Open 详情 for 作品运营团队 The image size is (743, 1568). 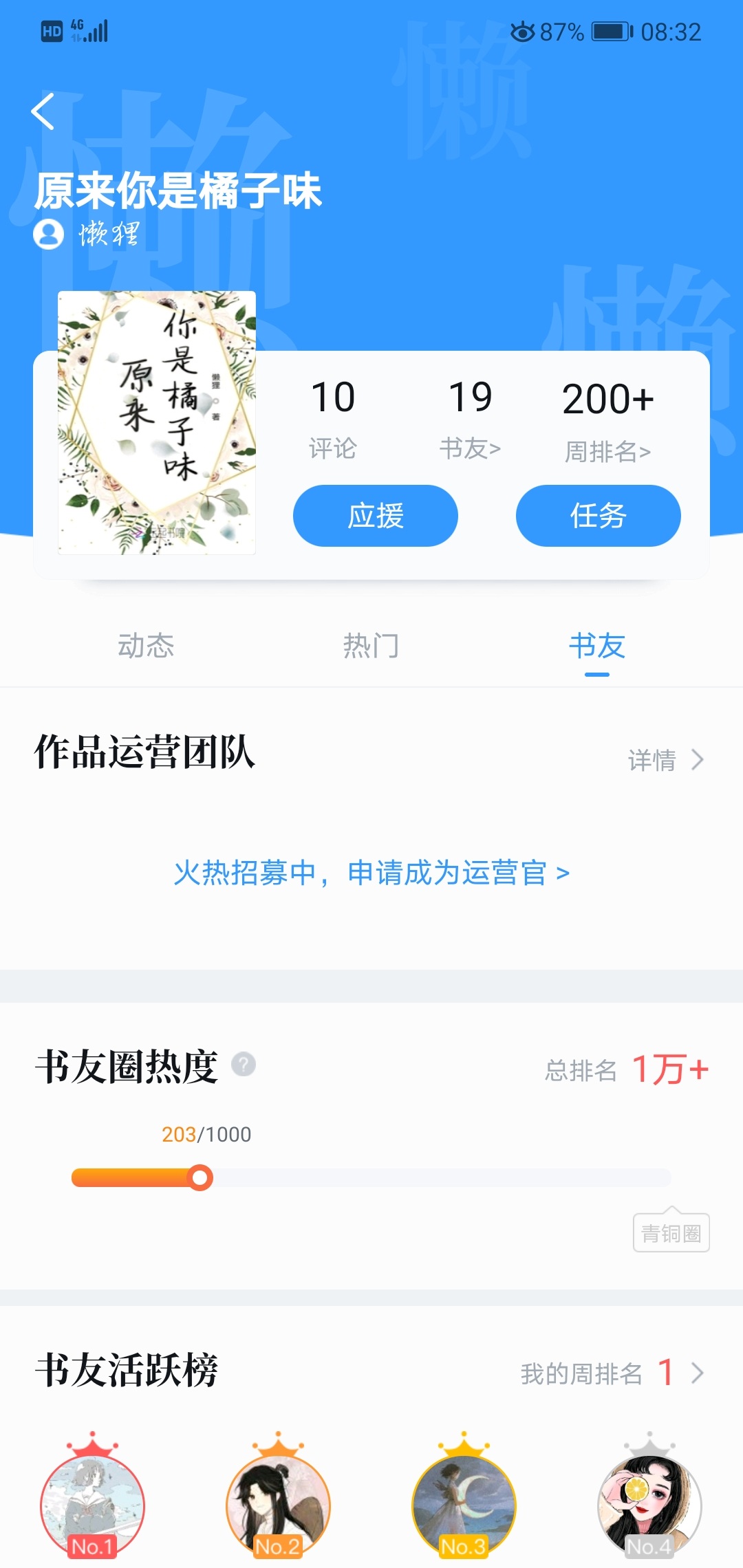(666, 760)
